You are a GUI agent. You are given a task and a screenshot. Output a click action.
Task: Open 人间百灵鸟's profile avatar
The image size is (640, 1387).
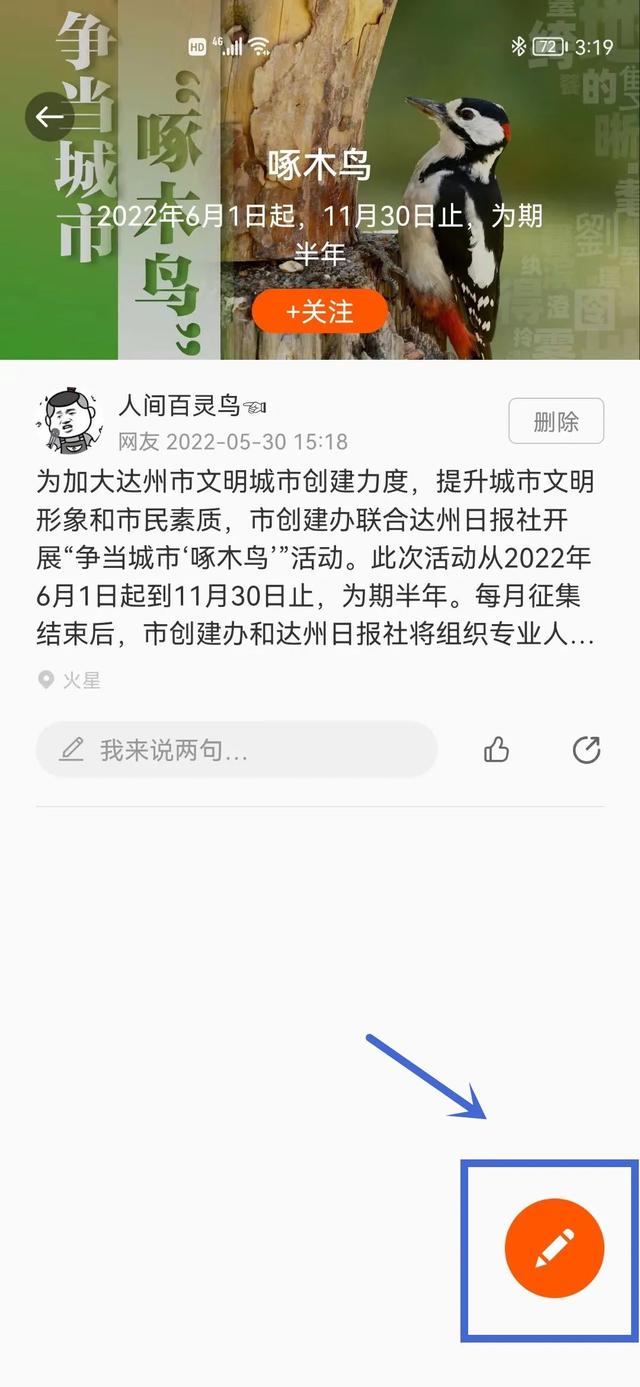[69, 420]
